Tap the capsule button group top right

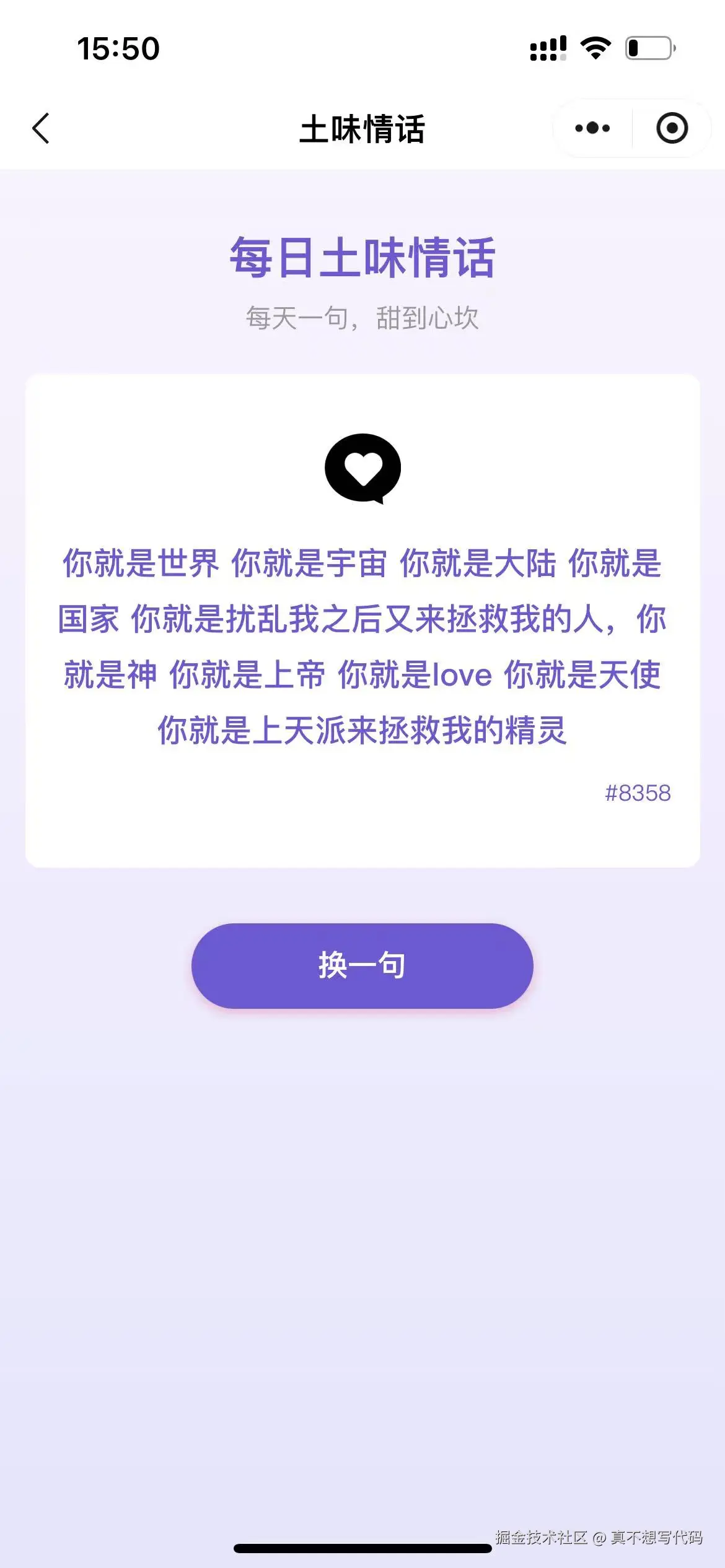pos(628,128)
